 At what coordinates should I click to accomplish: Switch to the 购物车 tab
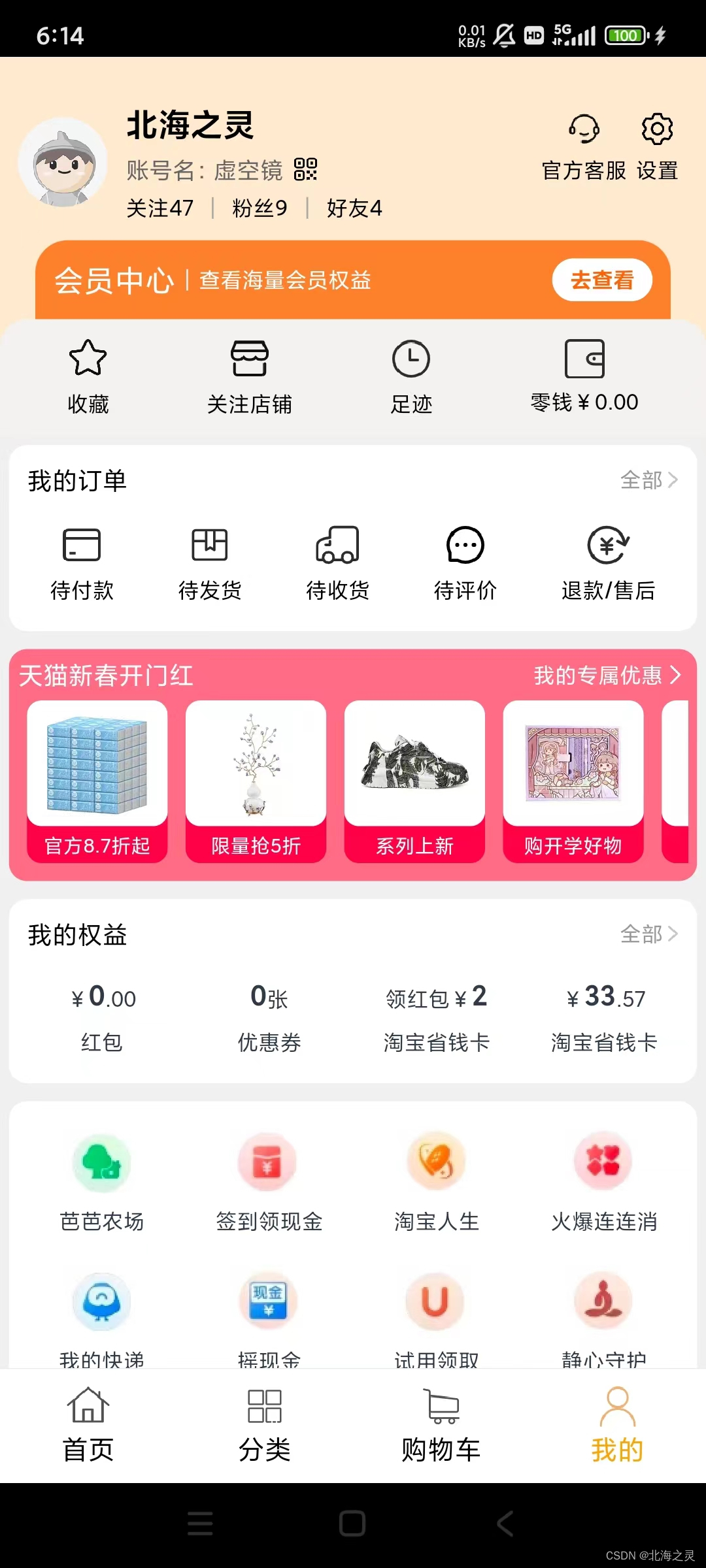click(x=441, y=1426)
